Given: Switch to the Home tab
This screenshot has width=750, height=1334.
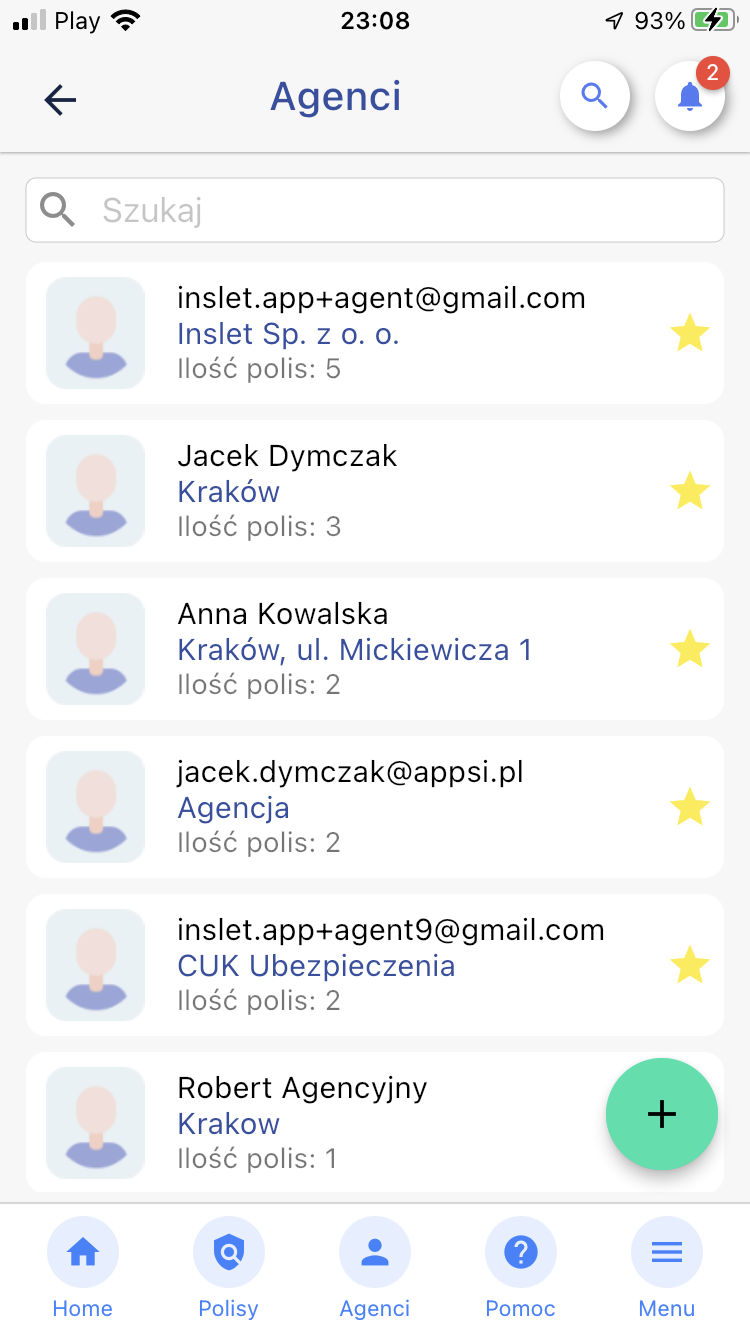Looking at the screenshot, I should click(83, 1266).
